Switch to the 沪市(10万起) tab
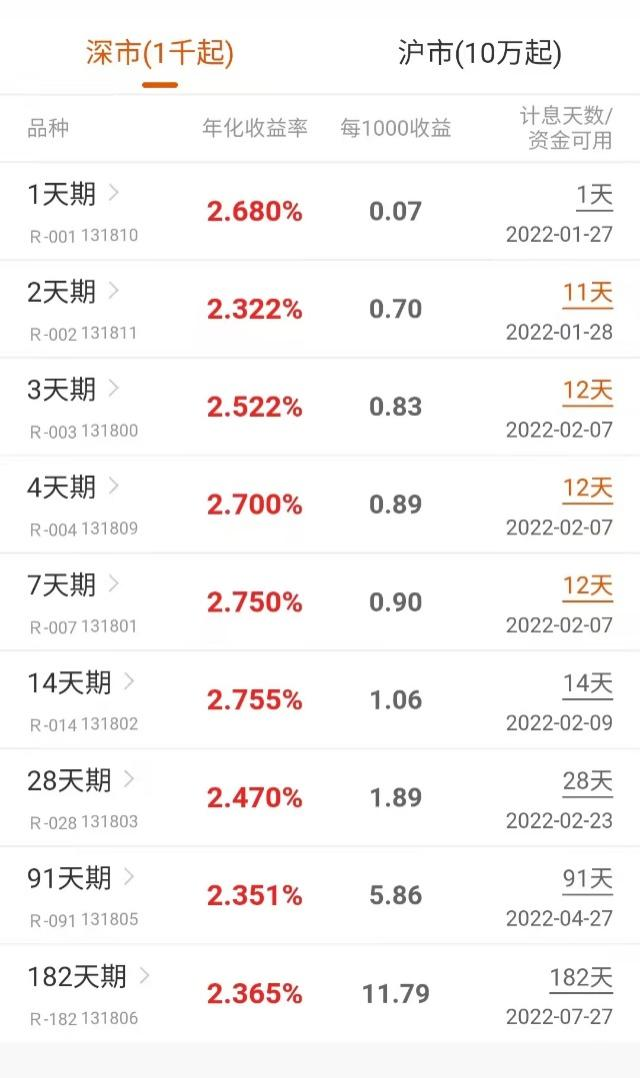Image resolution: width=640 pixels, height=1078 pixels. pyautogui.click(x=479, y=54)
